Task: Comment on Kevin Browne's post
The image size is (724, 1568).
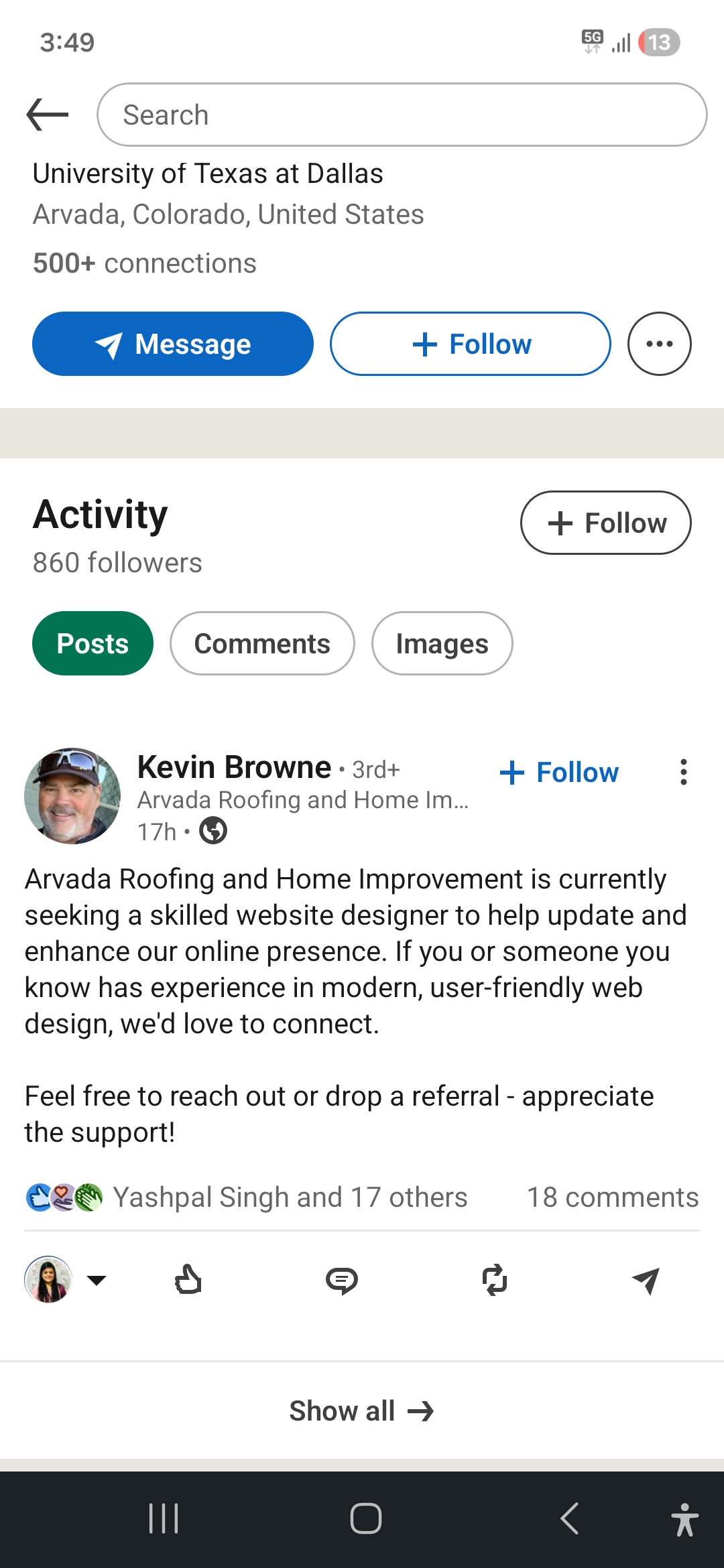Action: (x=342, y=1280)
